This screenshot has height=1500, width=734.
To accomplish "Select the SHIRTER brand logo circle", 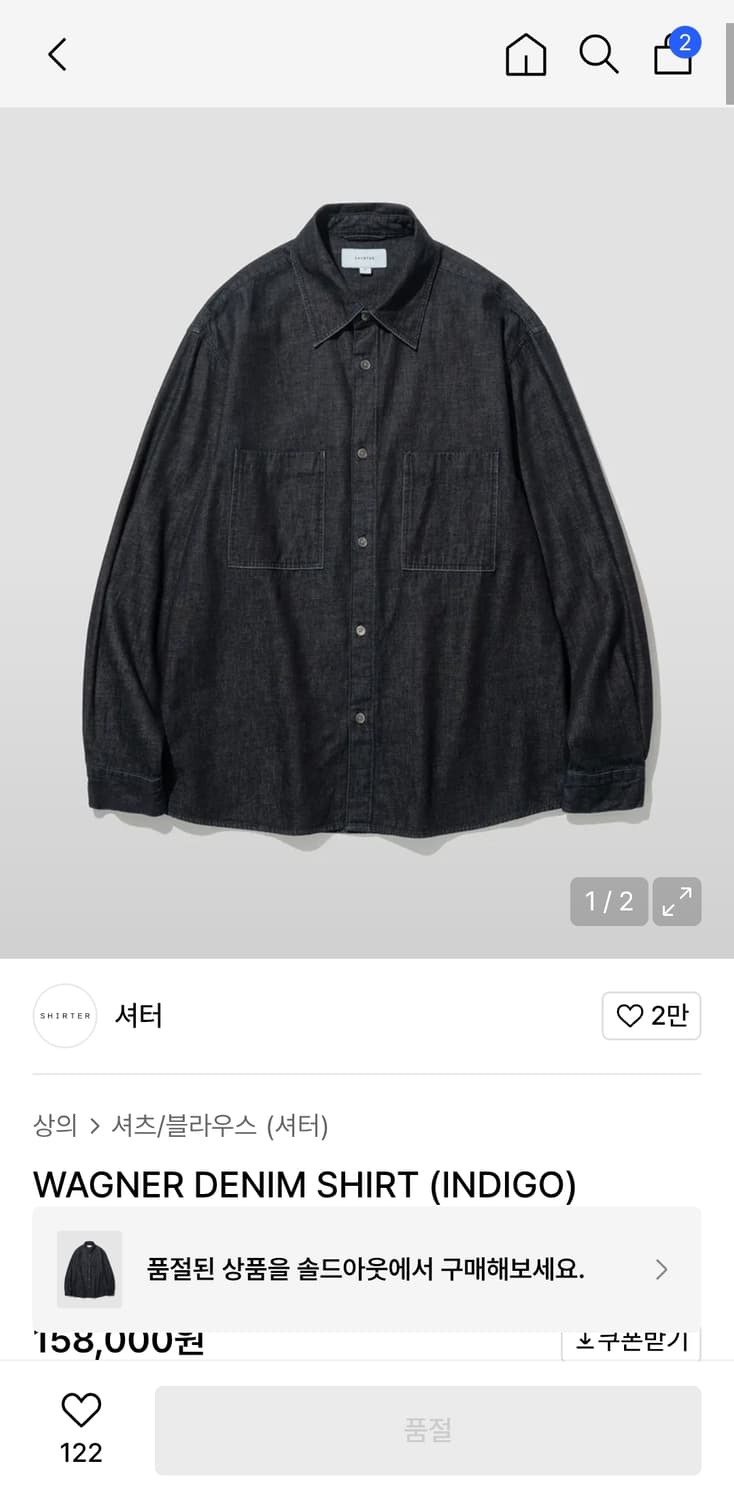I will pos(64,1015).
